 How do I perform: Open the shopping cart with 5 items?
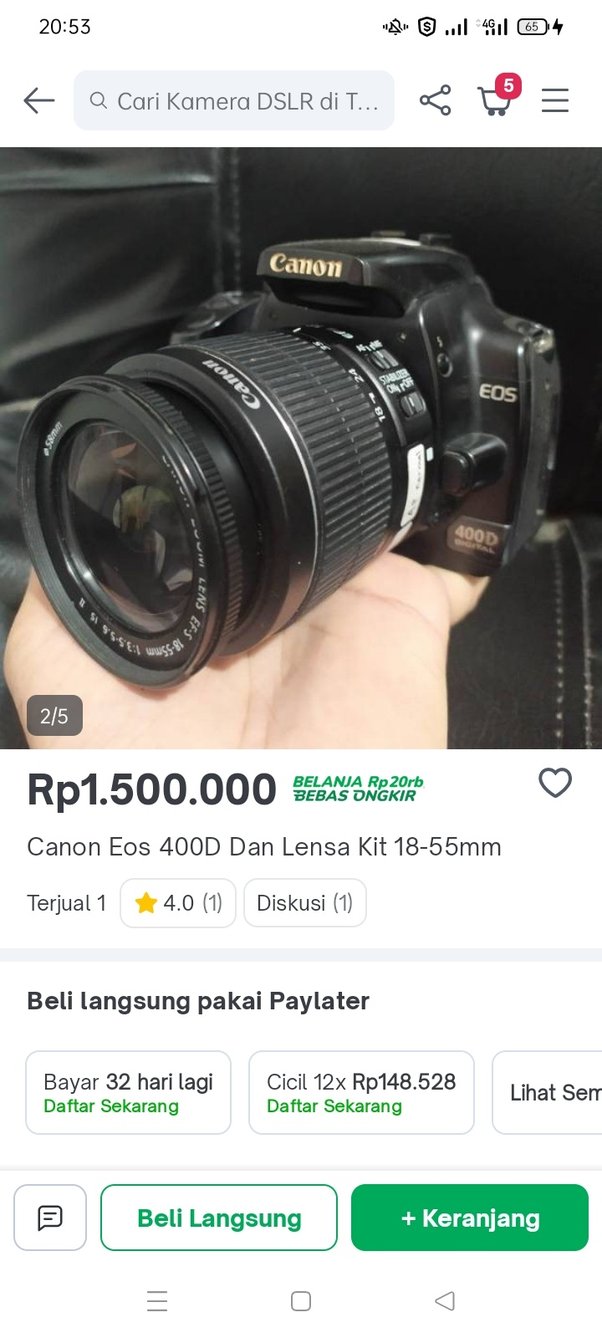pyautogui.click(x=495, y=100)
